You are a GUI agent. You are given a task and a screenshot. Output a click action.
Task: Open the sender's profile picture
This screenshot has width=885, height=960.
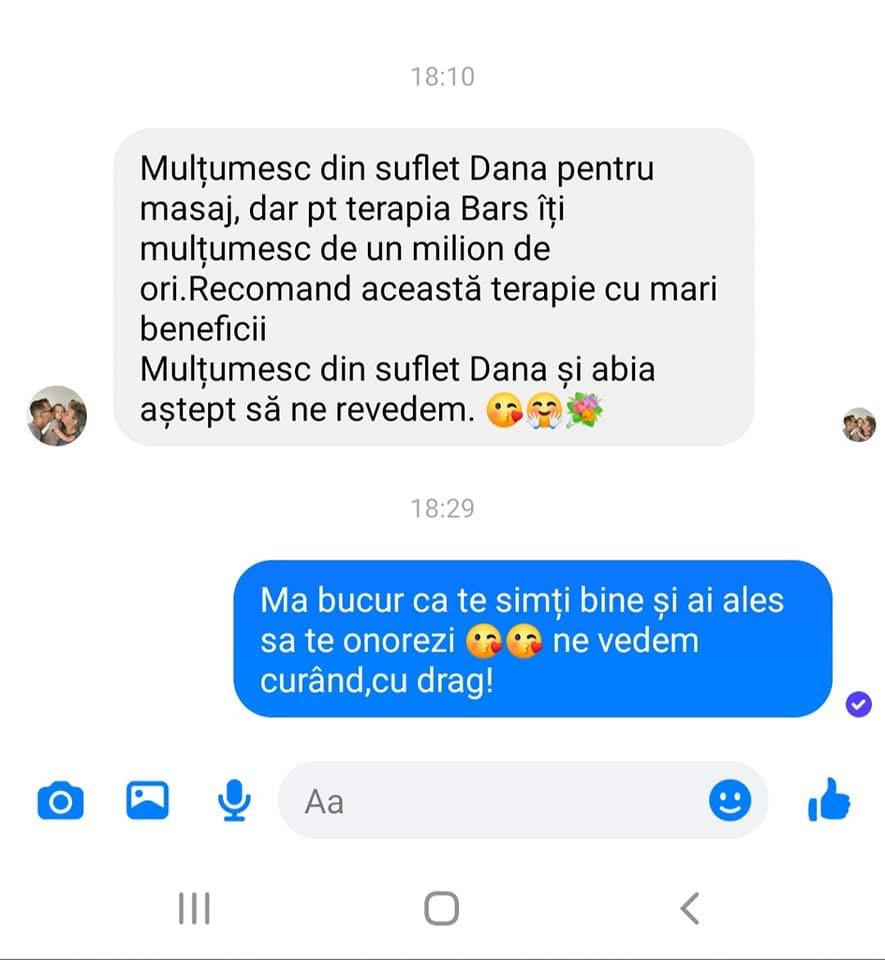coord(57,415)
